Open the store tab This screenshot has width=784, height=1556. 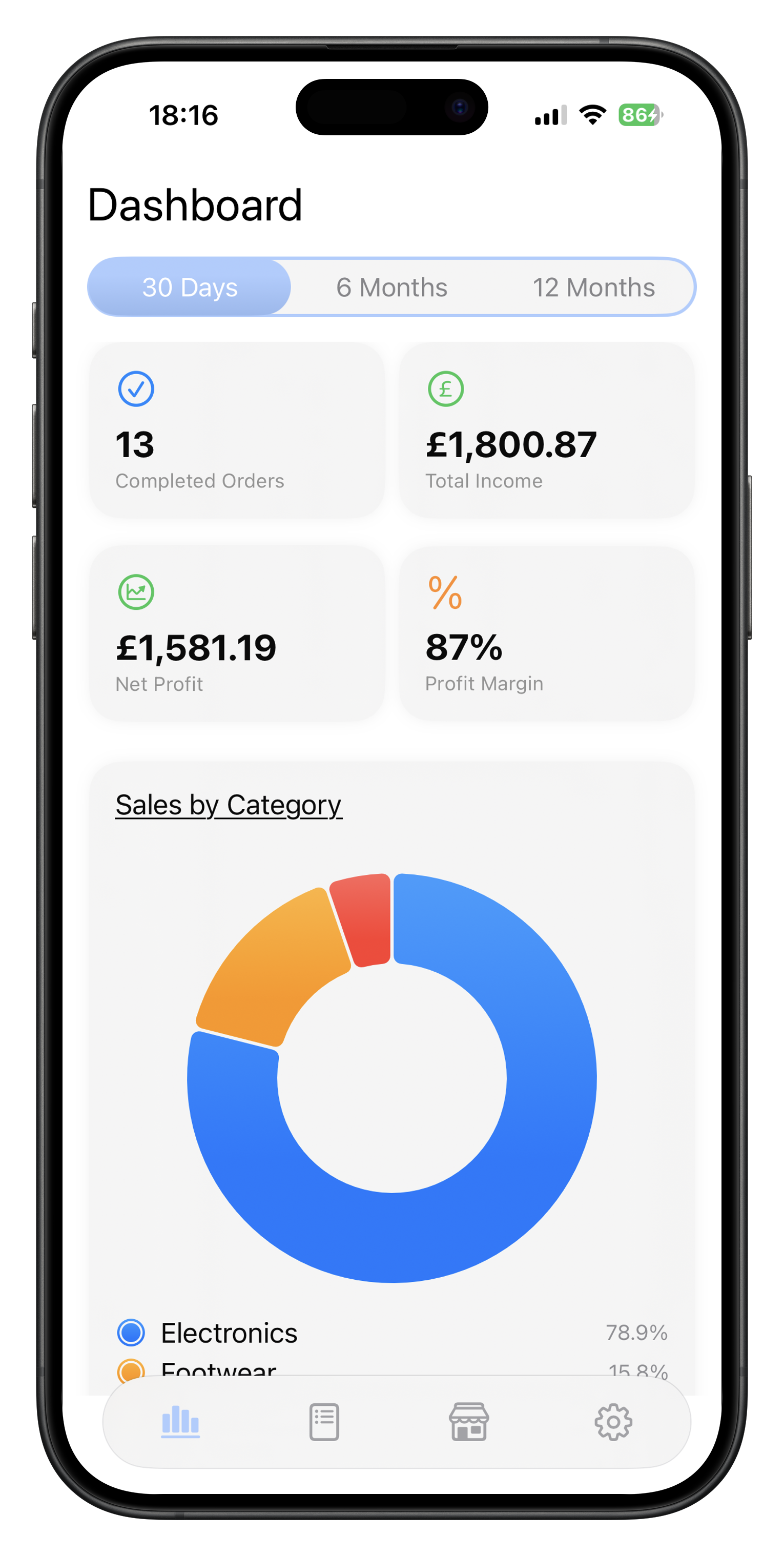tap(469, 1421)
